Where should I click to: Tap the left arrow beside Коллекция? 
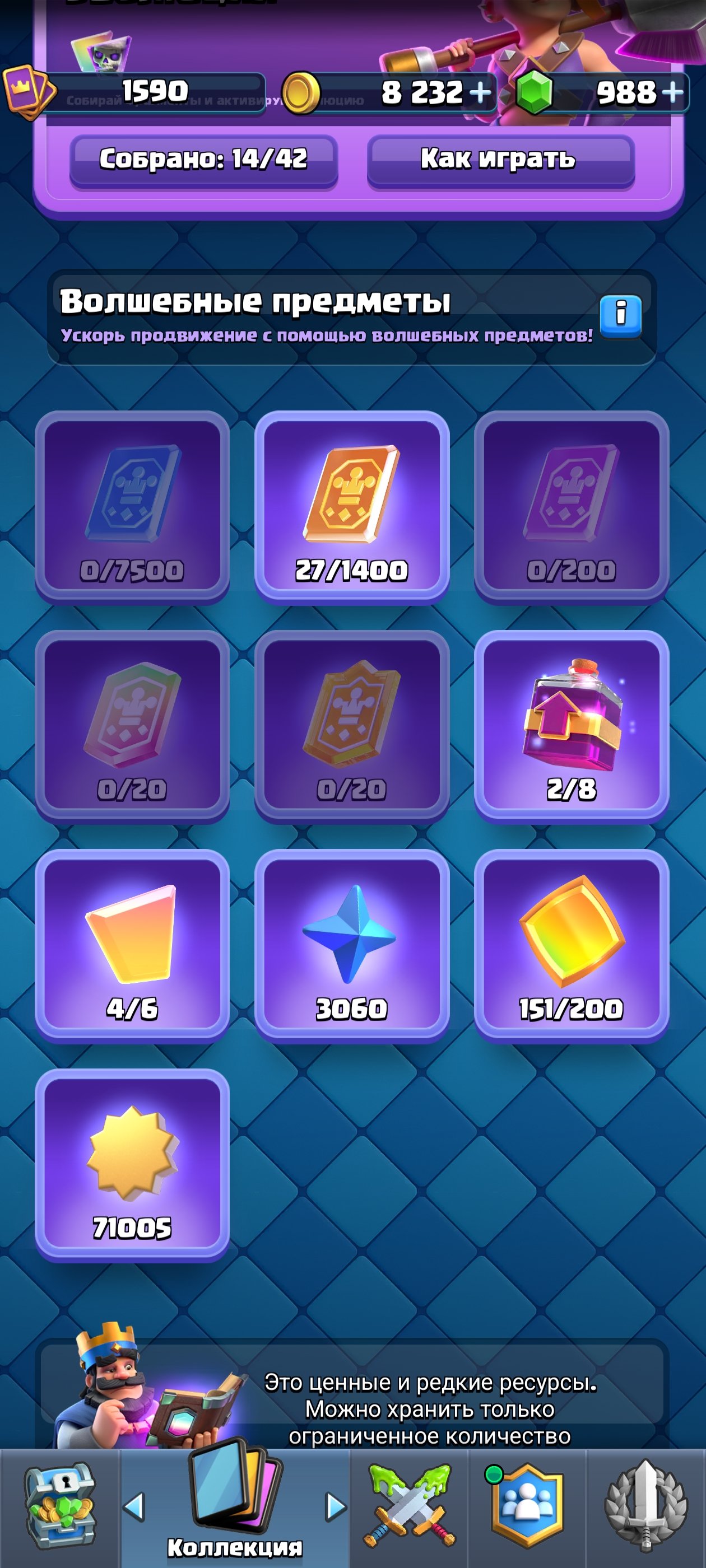pyautogui.click(x=134, y=1508)
